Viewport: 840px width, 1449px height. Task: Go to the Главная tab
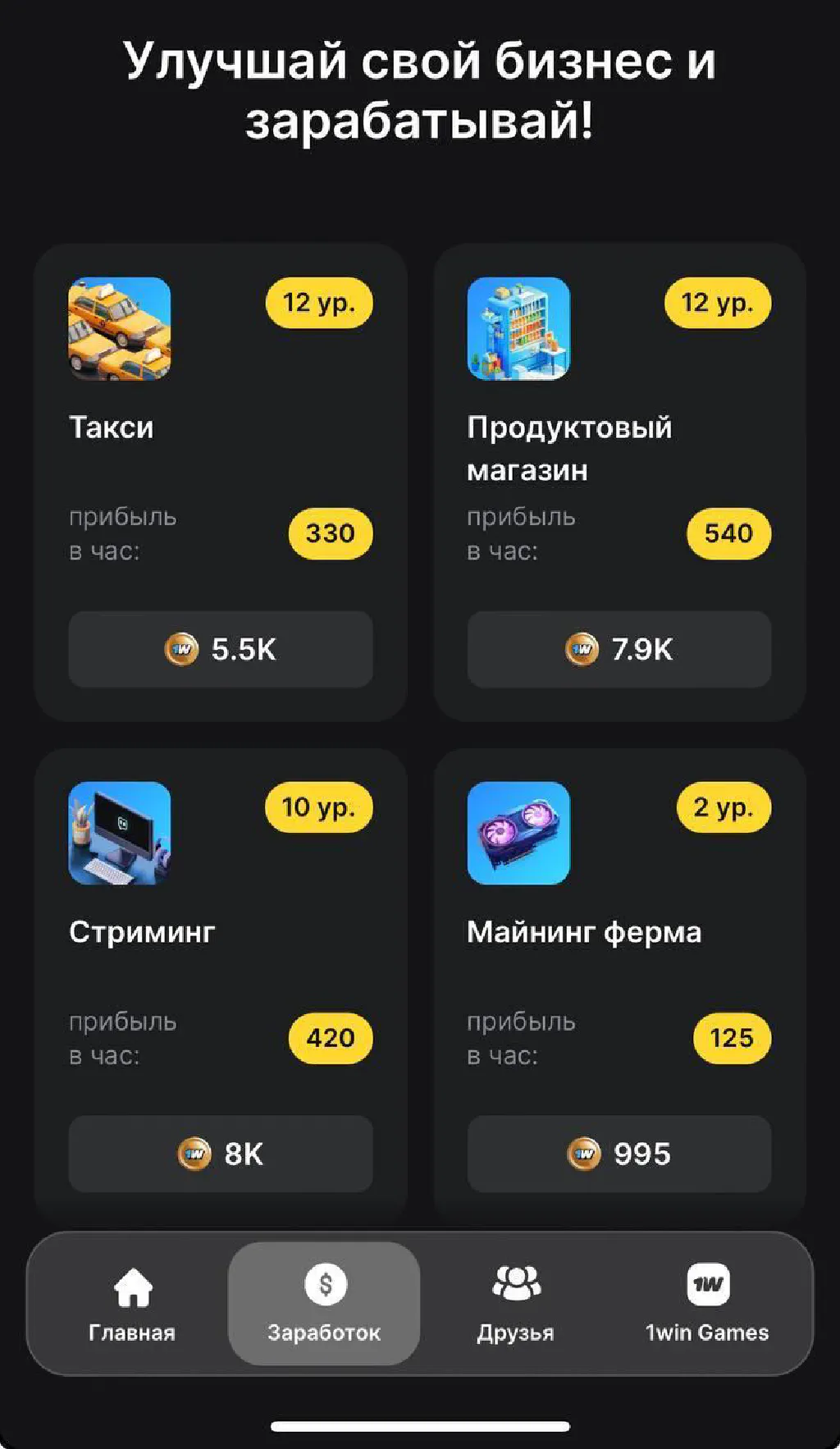pos(132,1303)
